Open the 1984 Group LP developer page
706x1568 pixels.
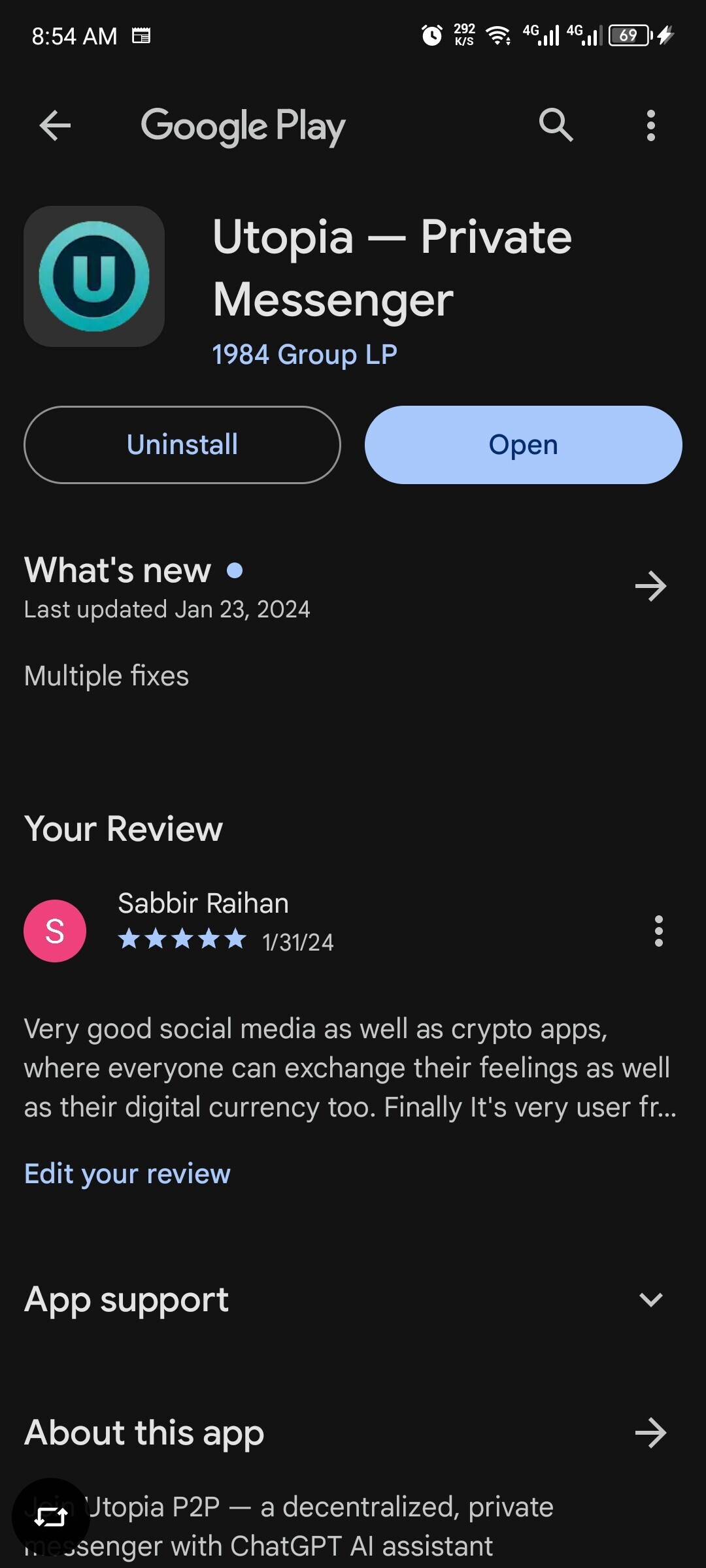305,355
